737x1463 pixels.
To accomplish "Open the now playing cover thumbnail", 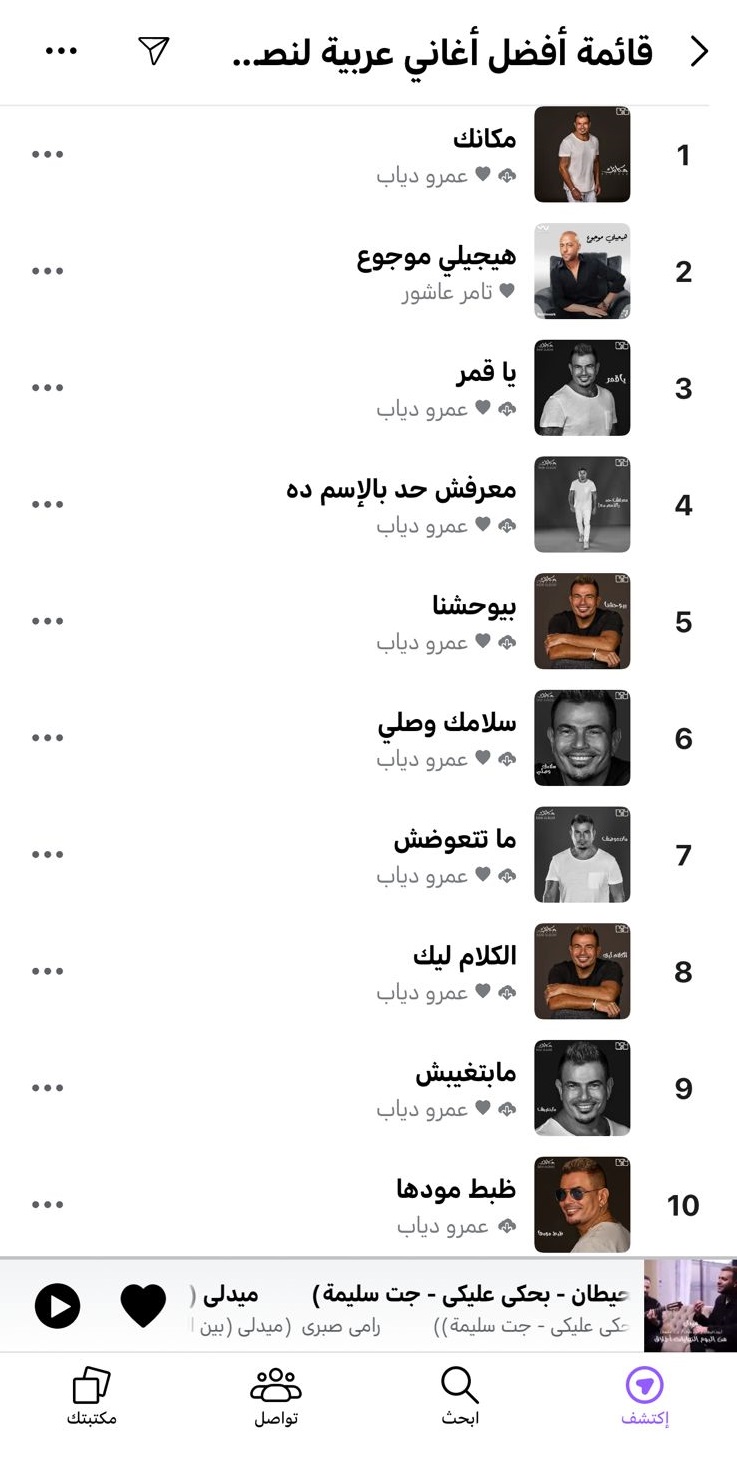I will [x=690, y=1306].
